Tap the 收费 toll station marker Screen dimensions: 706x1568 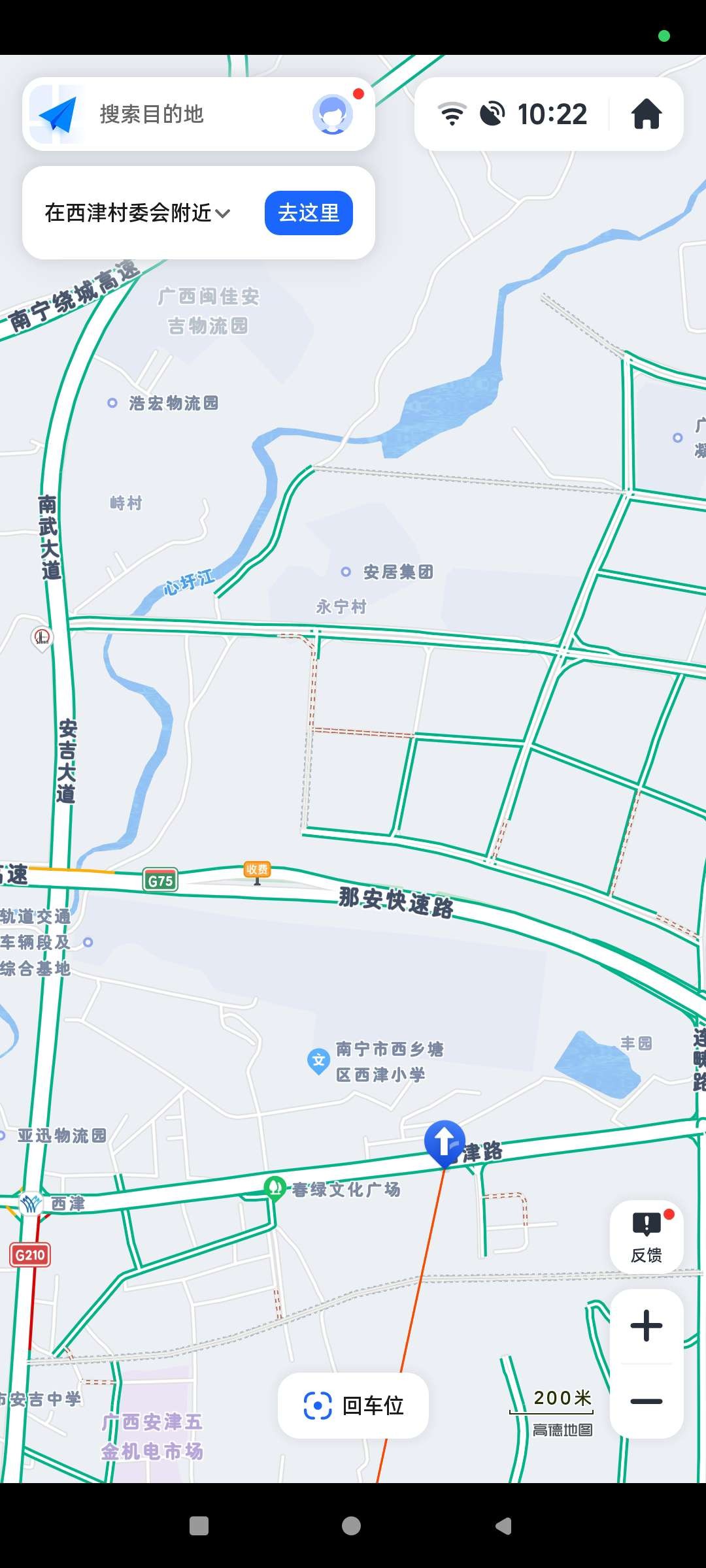coord(257,871)
